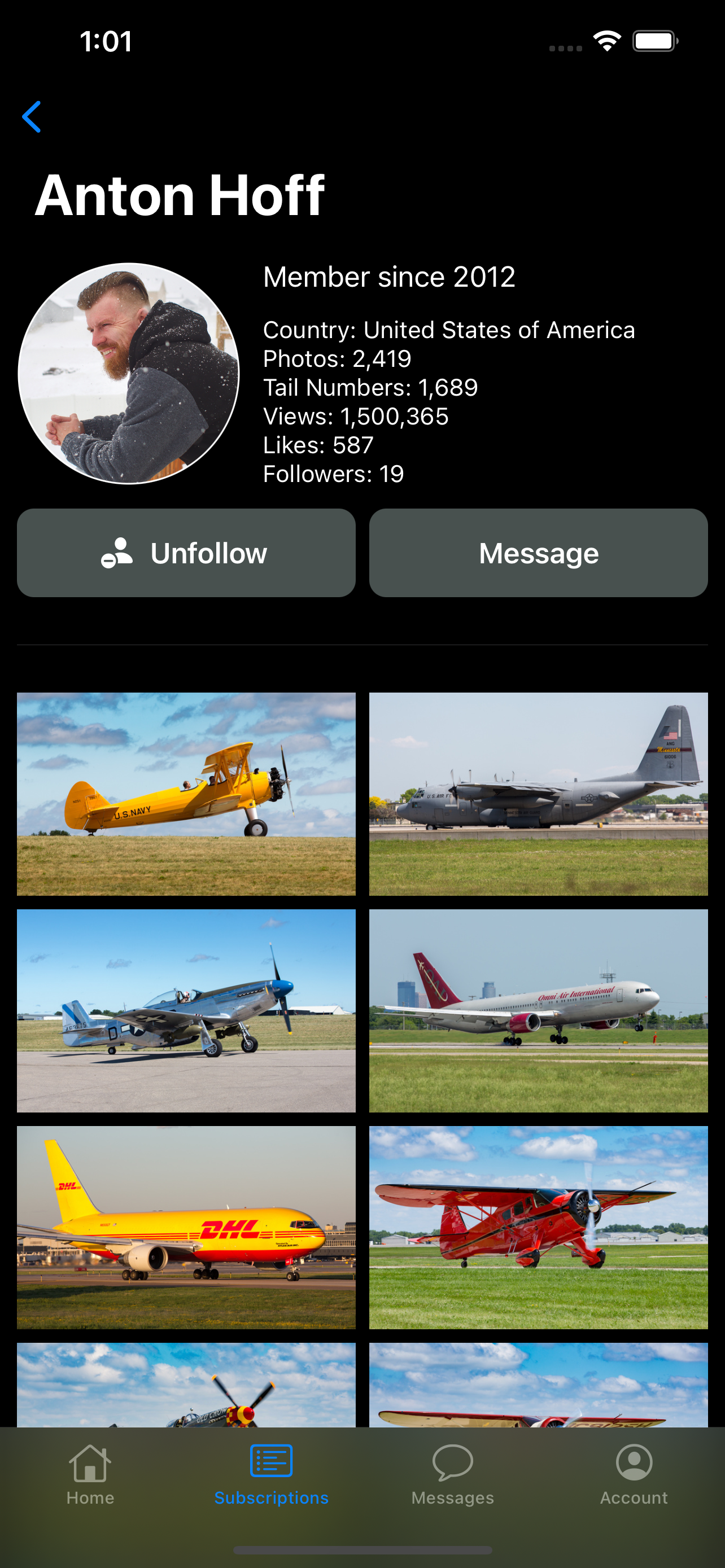
Task: Open the Omni Air International jet photo
Action: pyautogui.click(x=538, y=1010)
